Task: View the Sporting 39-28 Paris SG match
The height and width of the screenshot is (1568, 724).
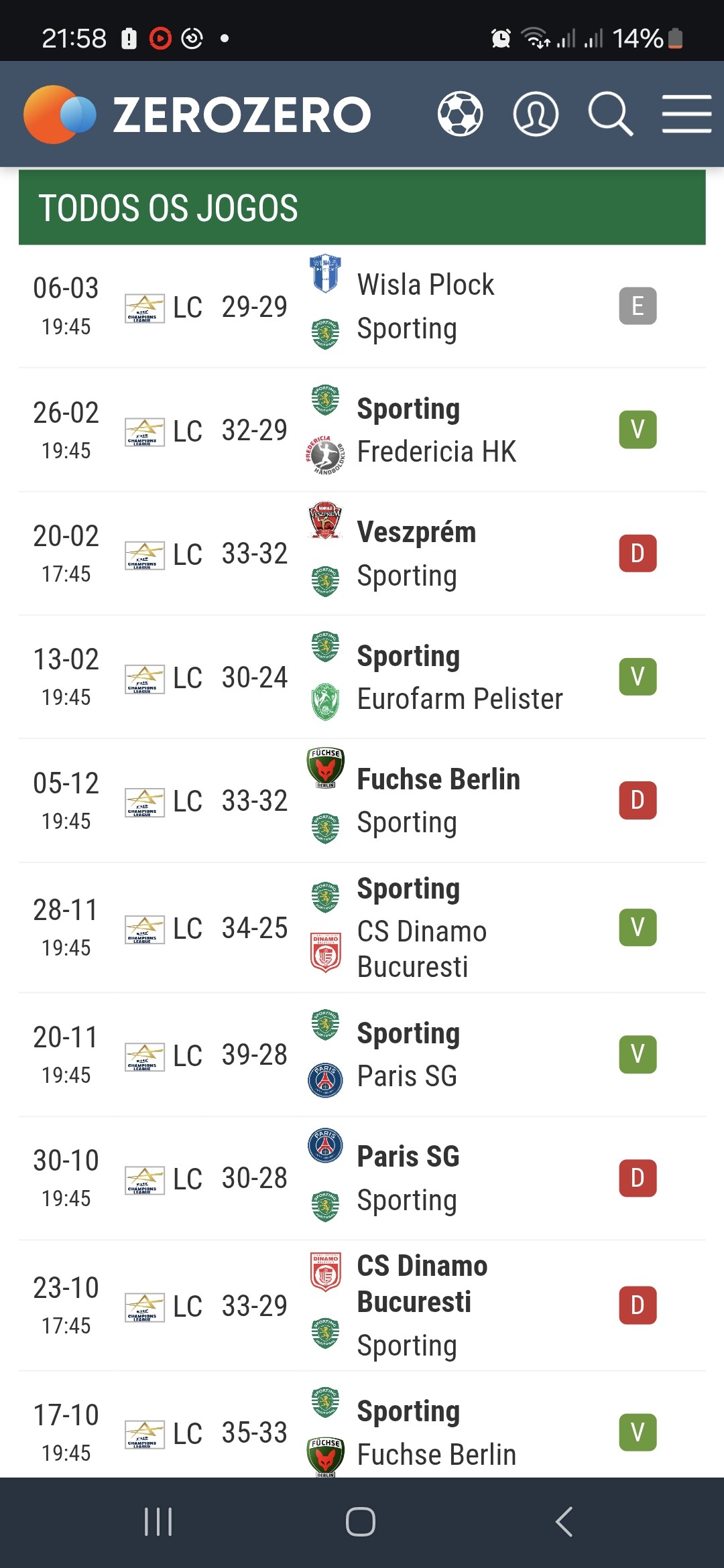Action: [x=362, y=1055]
